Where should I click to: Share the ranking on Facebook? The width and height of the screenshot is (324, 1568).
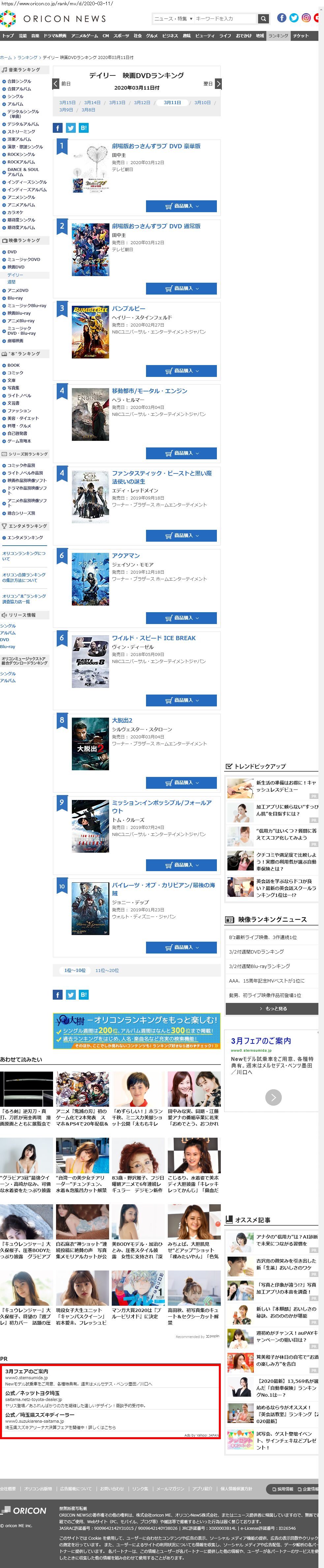(x=58, y=128)
